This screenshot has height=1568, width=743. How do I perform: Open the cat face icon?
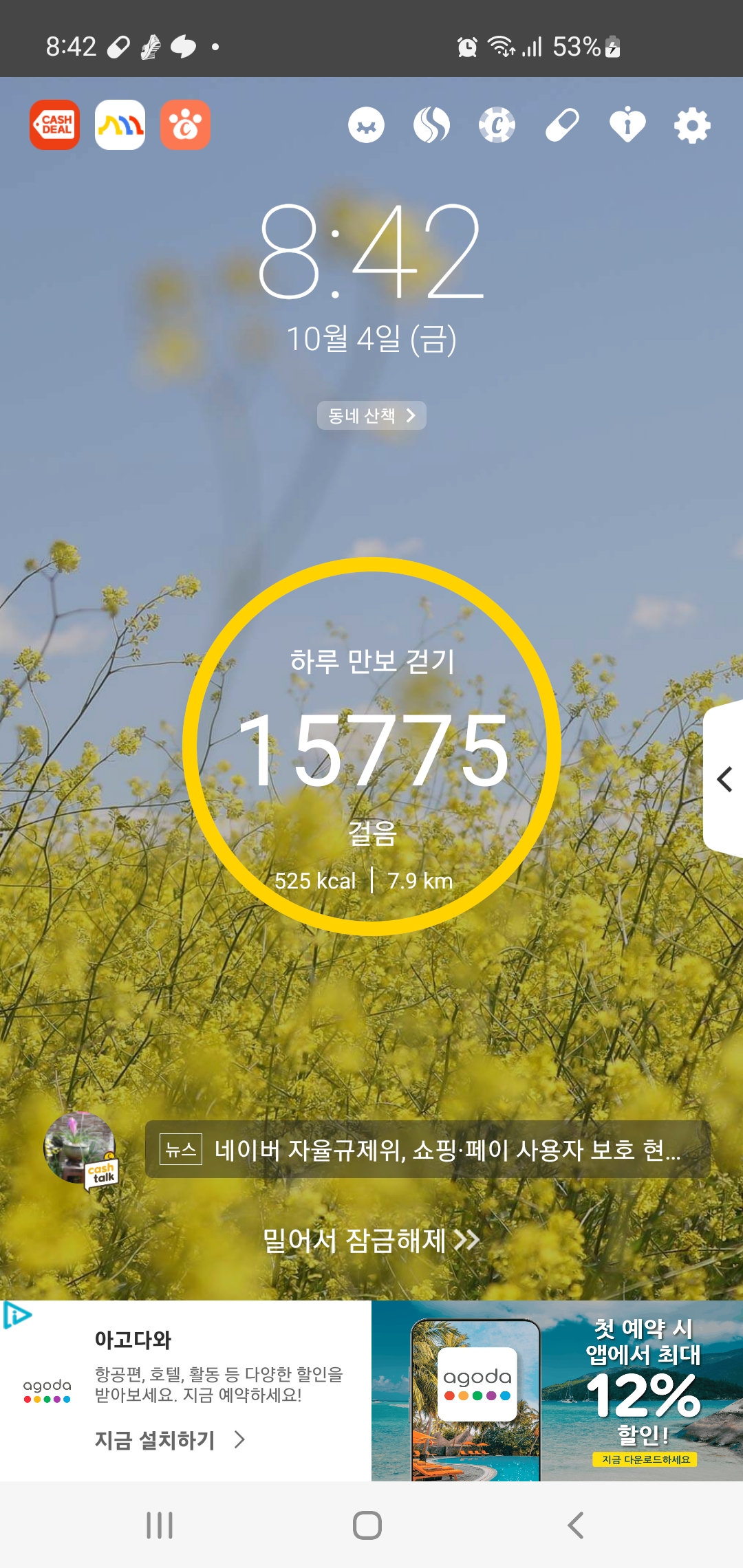tap(366, 126)
